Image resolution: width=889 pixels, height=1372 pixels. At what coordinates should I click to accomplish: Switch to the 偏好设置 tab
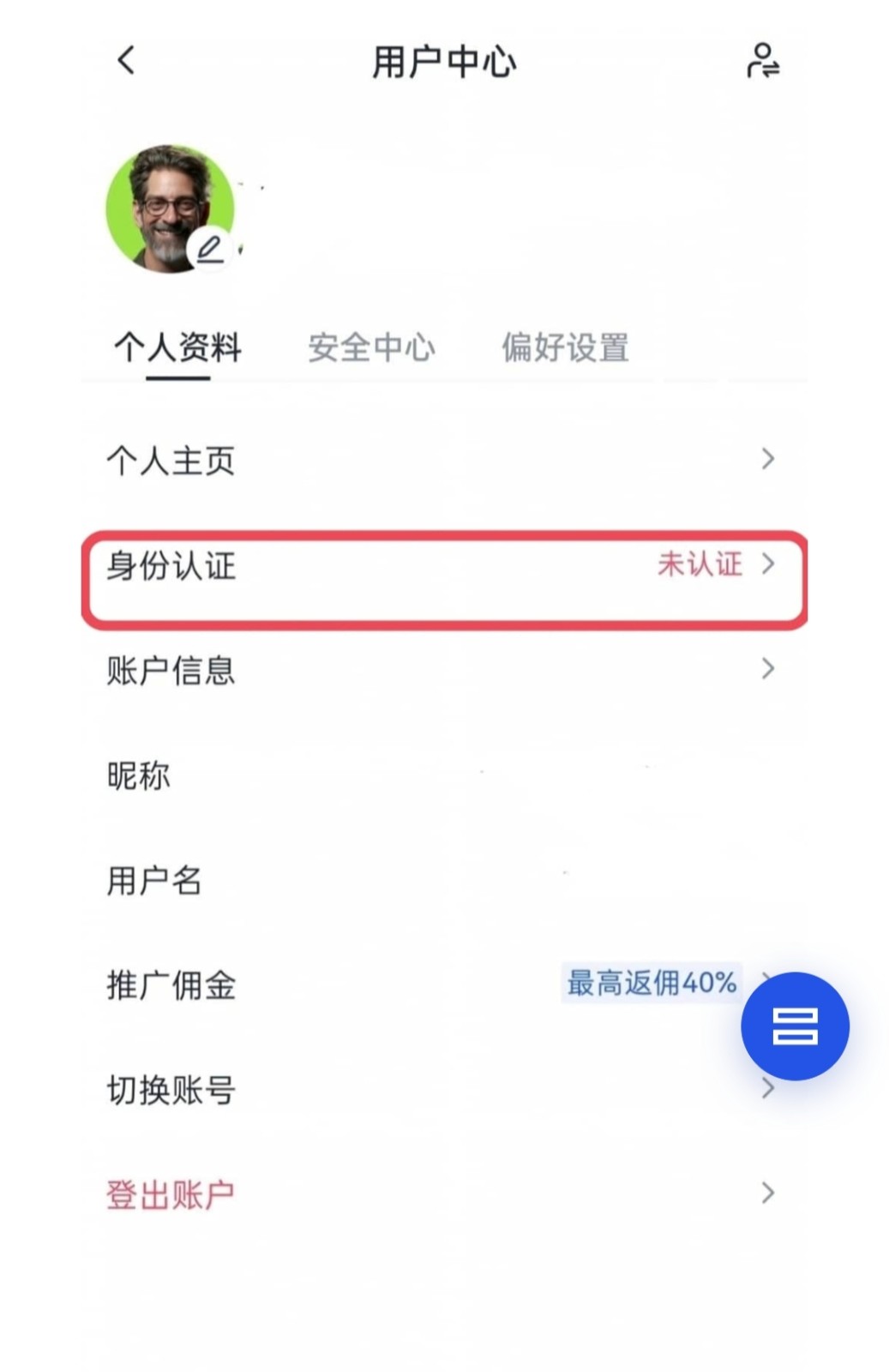point(565,347)
